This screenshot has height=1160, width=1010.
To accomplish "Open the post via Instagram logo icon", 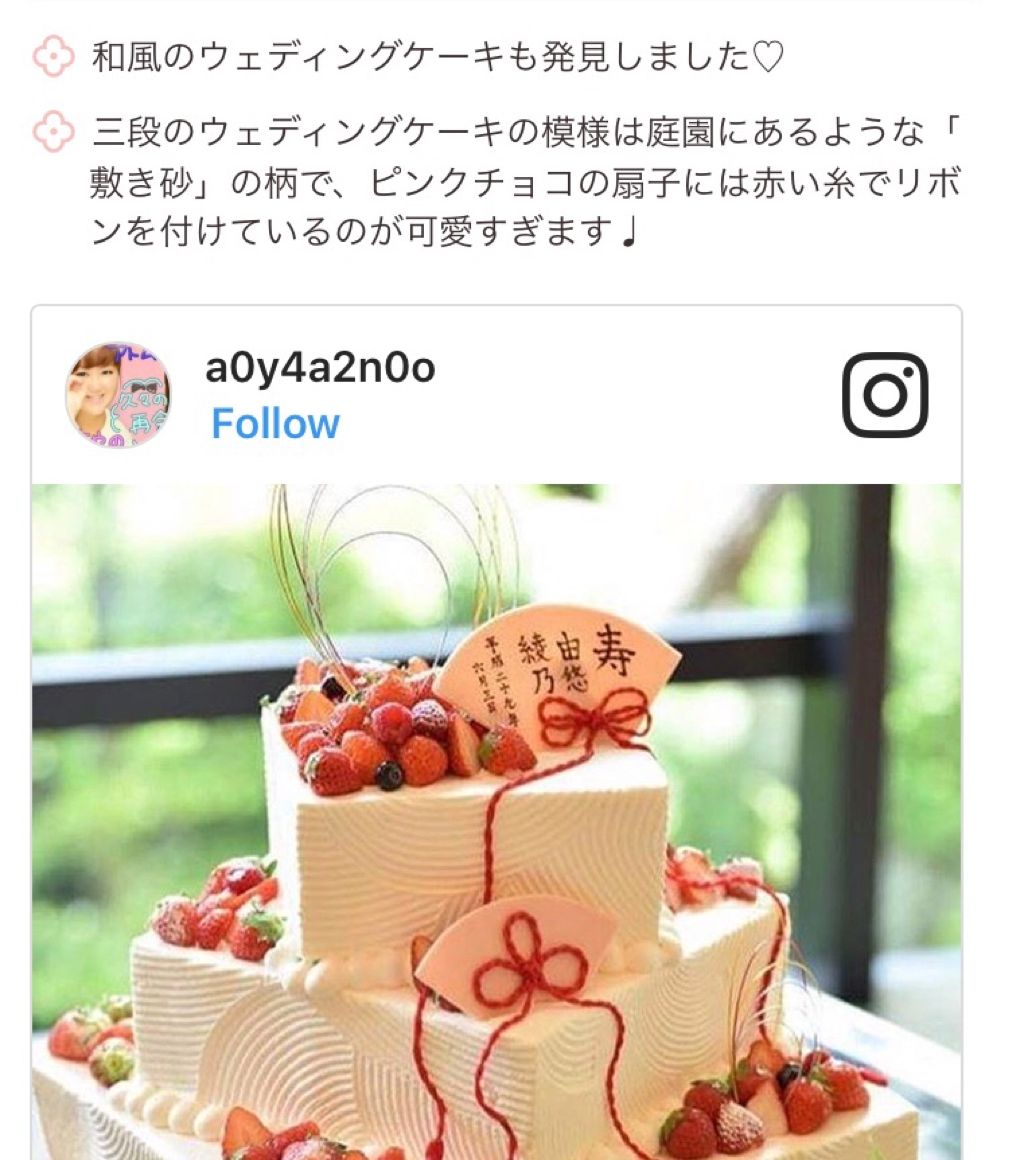I will [885, 395].
